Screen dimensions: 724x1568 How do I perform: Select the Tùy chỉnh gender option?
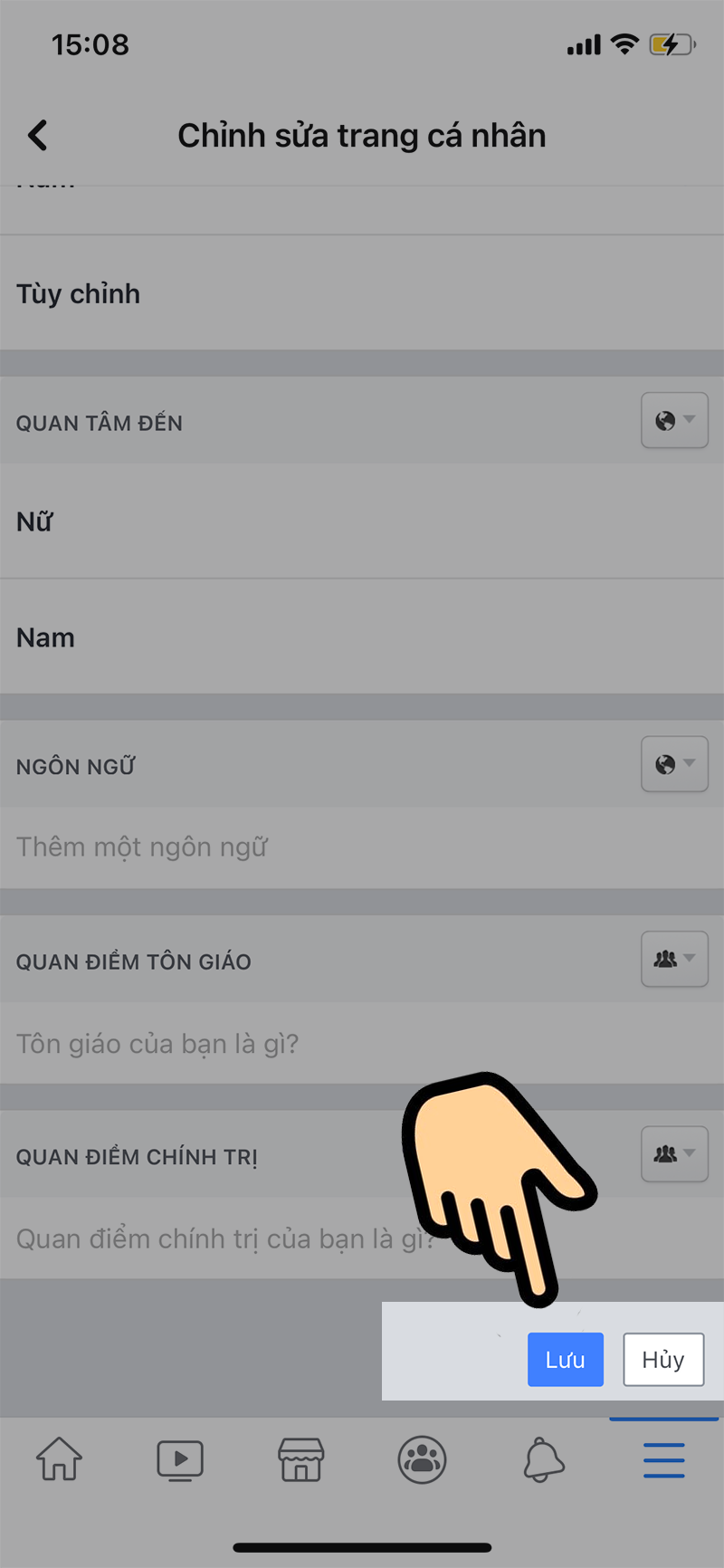78,294
